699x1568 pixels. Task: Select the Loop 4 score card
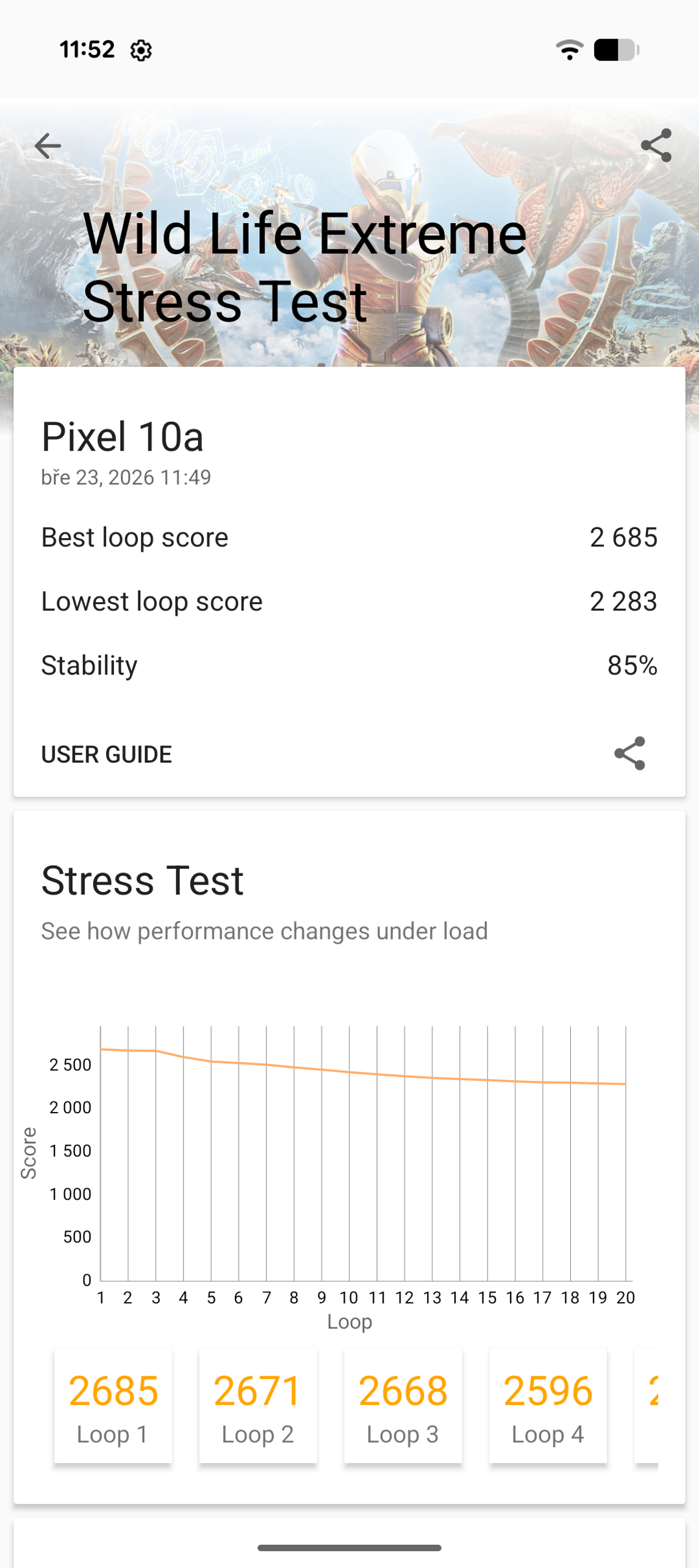click(548, 1405)
